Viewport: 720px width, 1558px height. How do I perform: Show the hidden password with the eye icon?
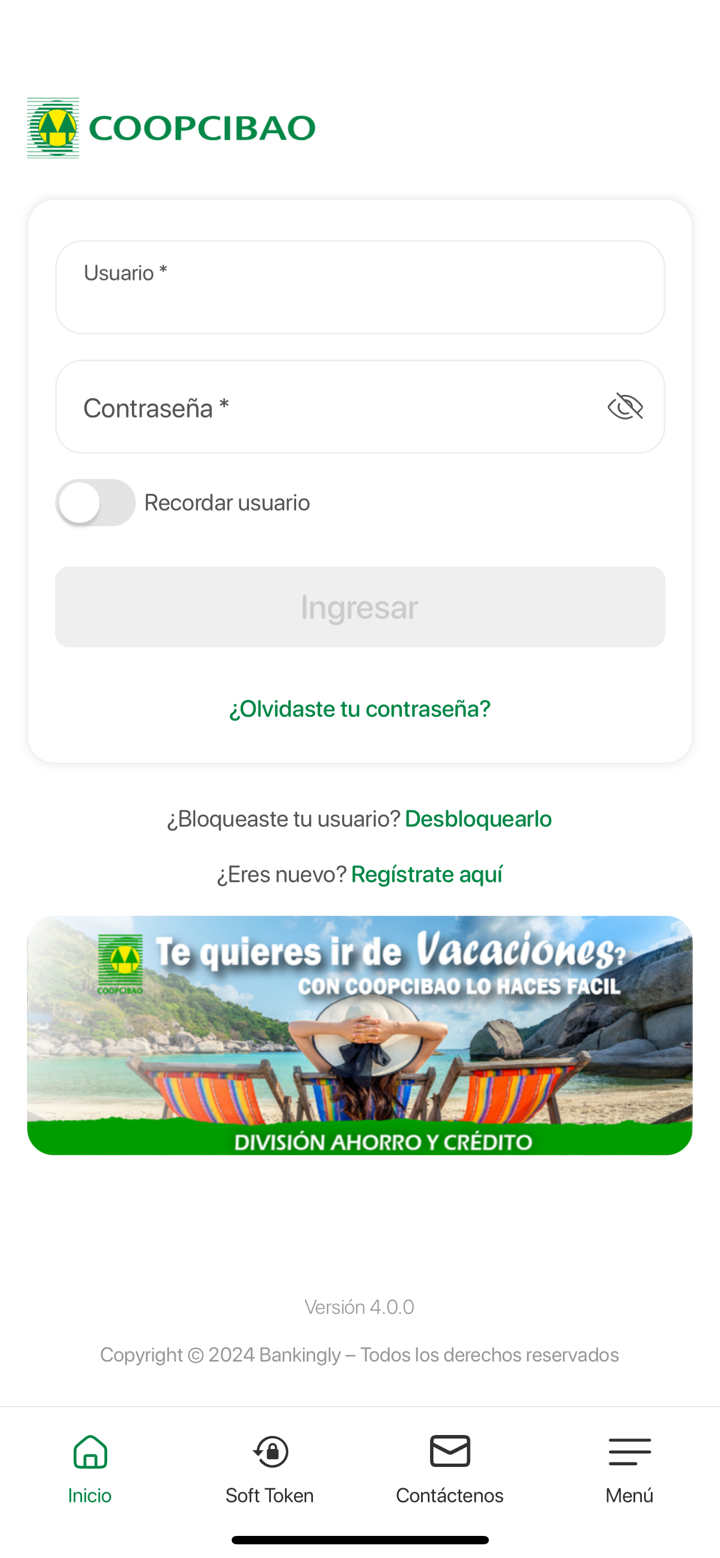(625, 406)
